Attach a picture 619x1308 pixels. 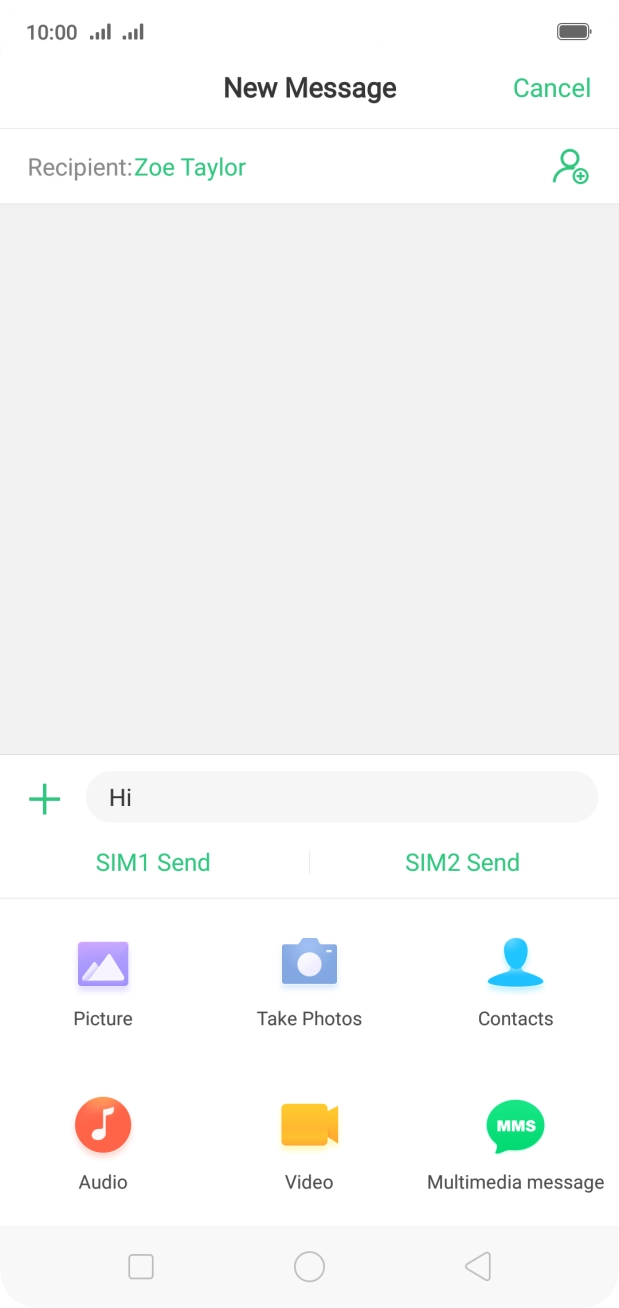click(103, 978)
